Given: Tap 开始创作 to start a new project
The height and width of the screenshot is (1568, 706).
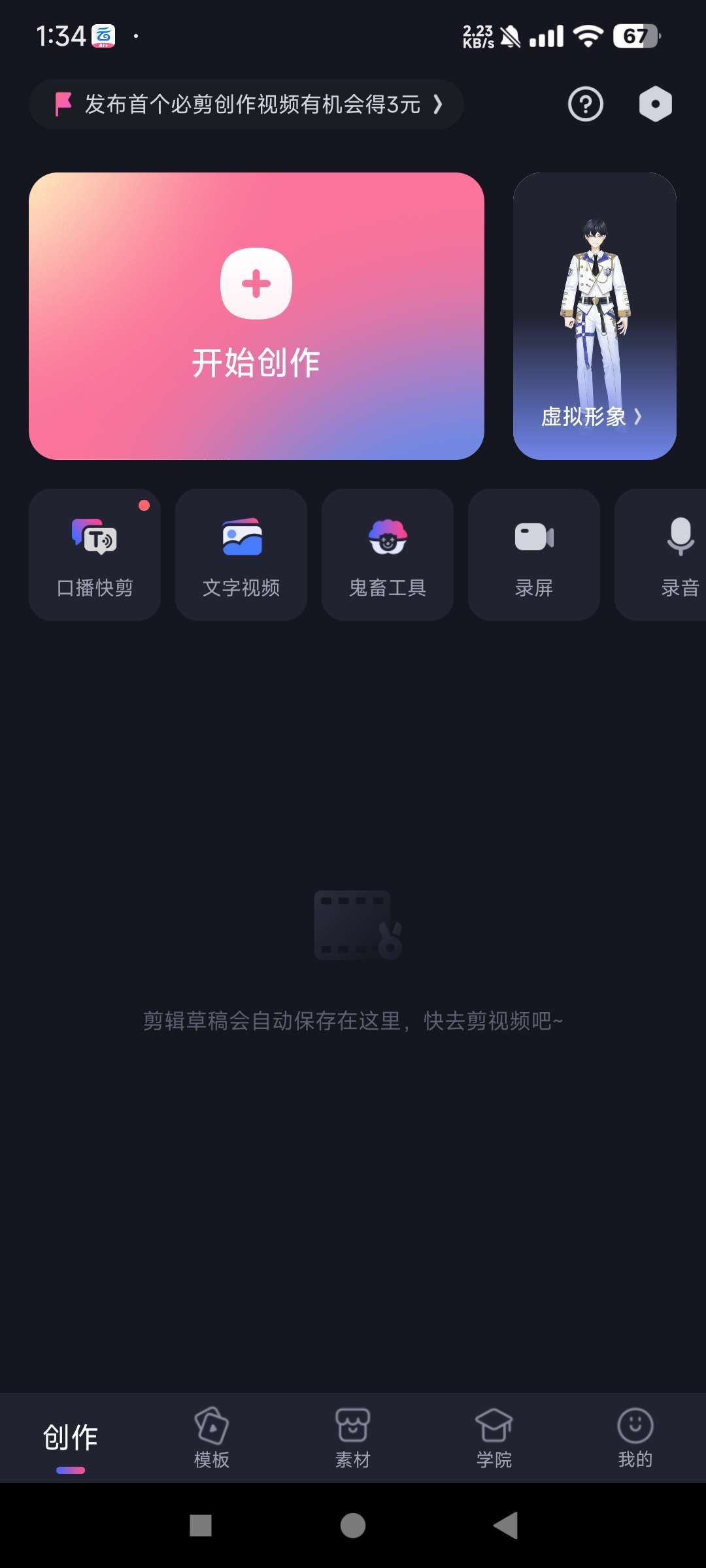Looking at the screenshot, I should click(256, 316).
